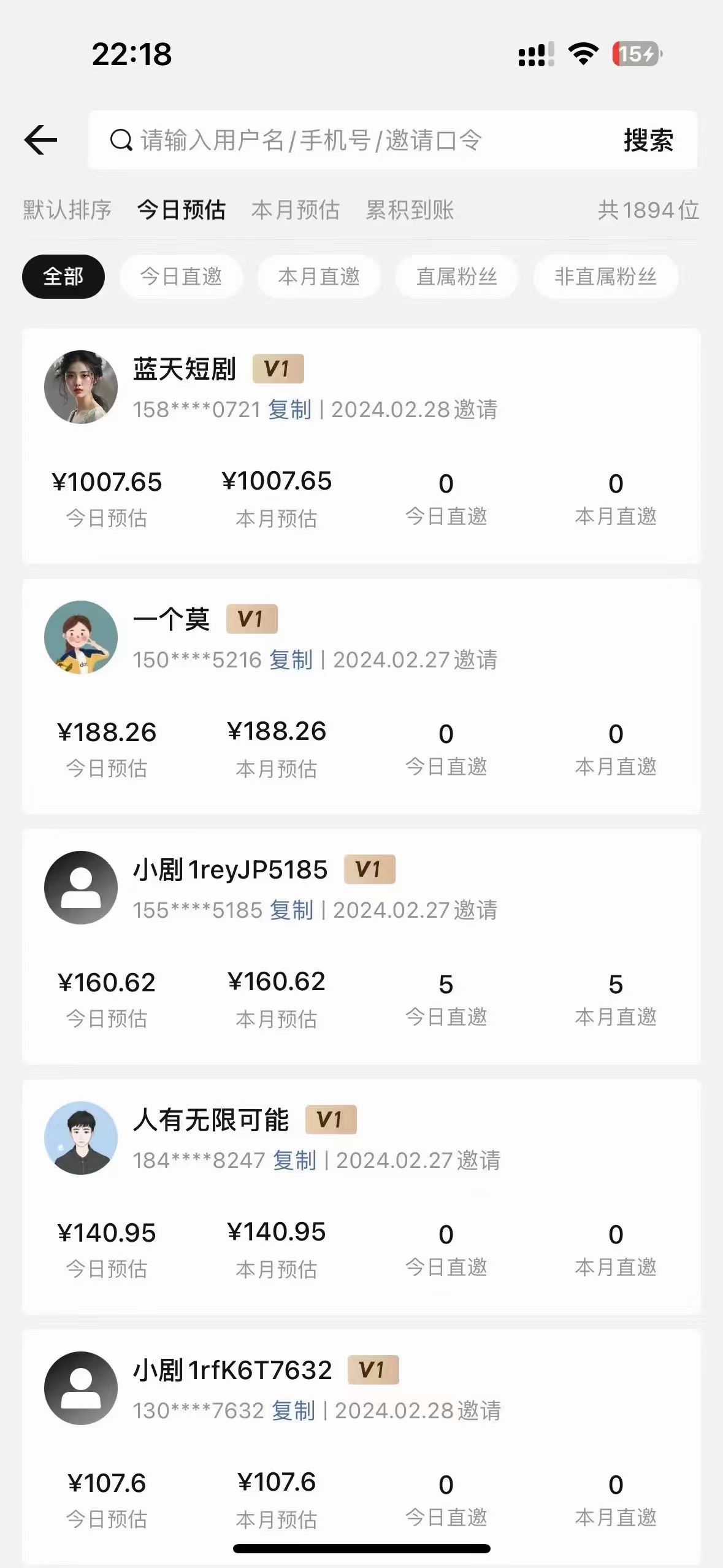Tap the 搜索 button

[648, 140]
